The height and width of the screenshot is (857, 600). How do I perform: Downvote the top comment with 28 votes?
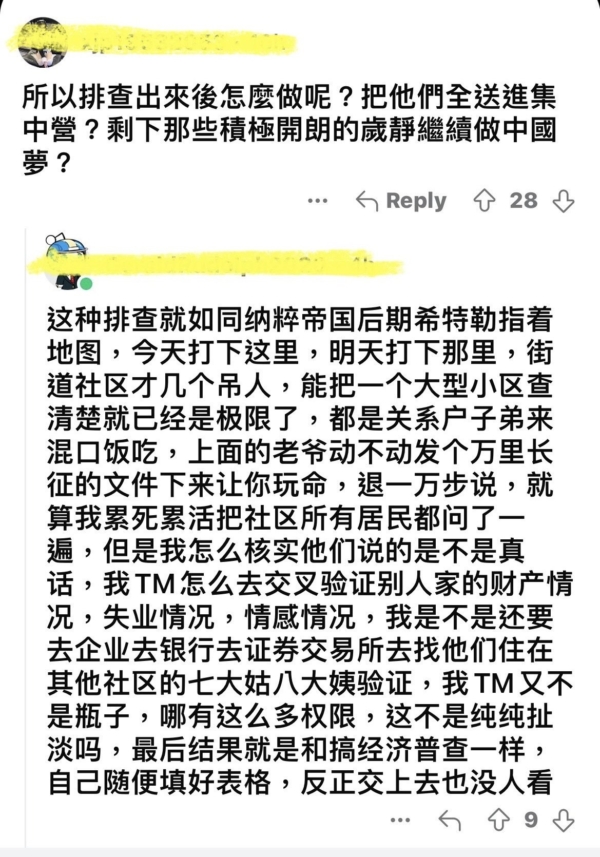(564, 201)
